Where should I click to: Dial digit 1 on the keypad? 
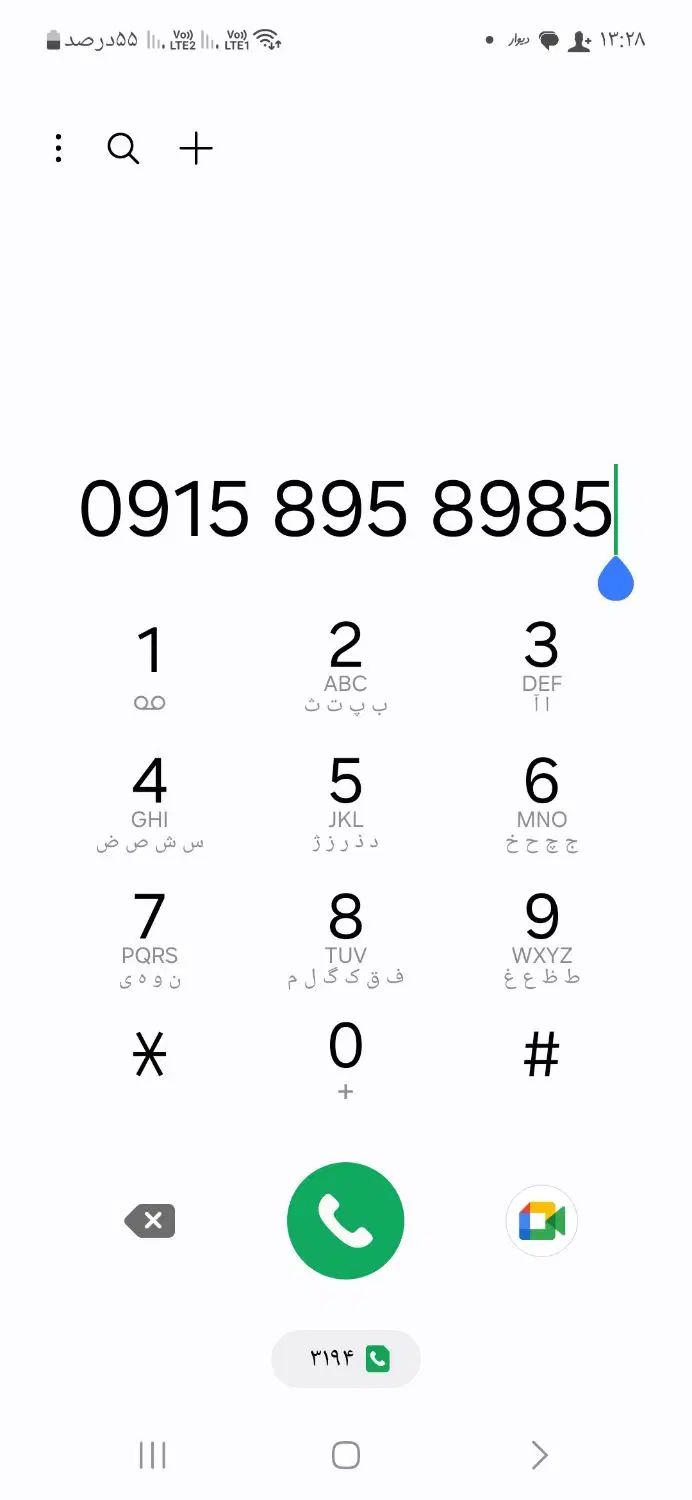pos(150,665)
